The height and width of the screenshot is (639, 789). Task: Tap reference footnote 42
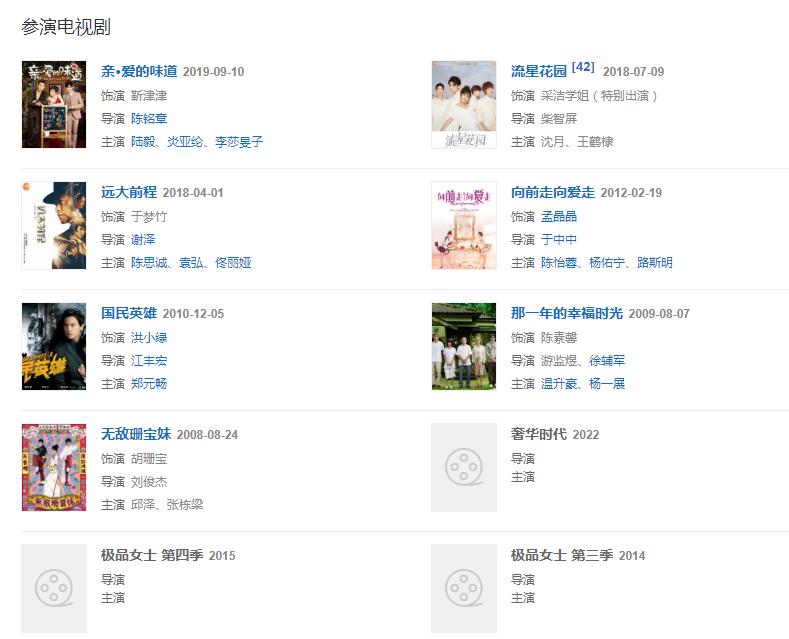(583, 68)
